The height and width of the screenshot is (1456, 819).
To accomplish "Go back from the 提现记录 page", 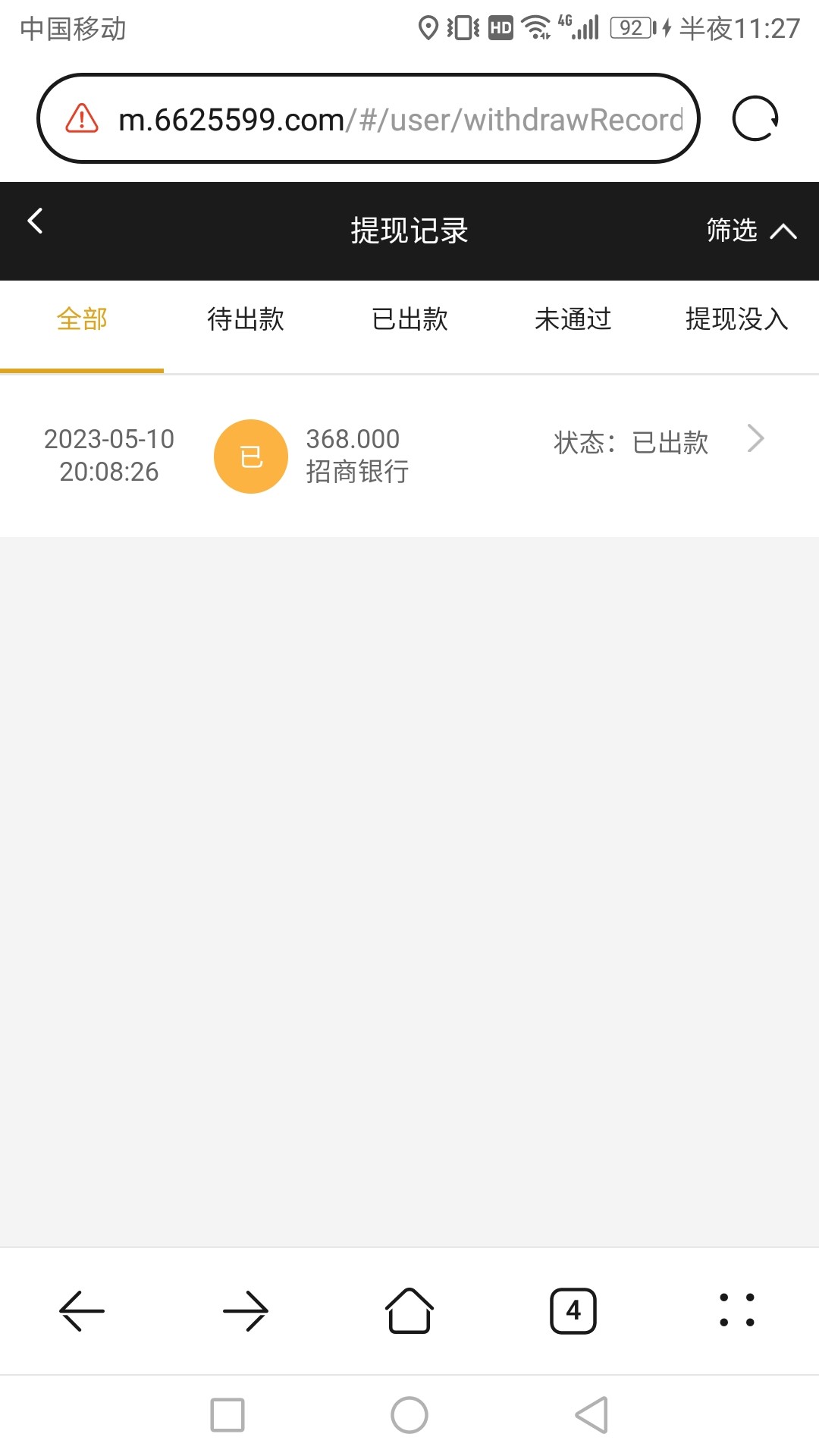I will (35, 221).
